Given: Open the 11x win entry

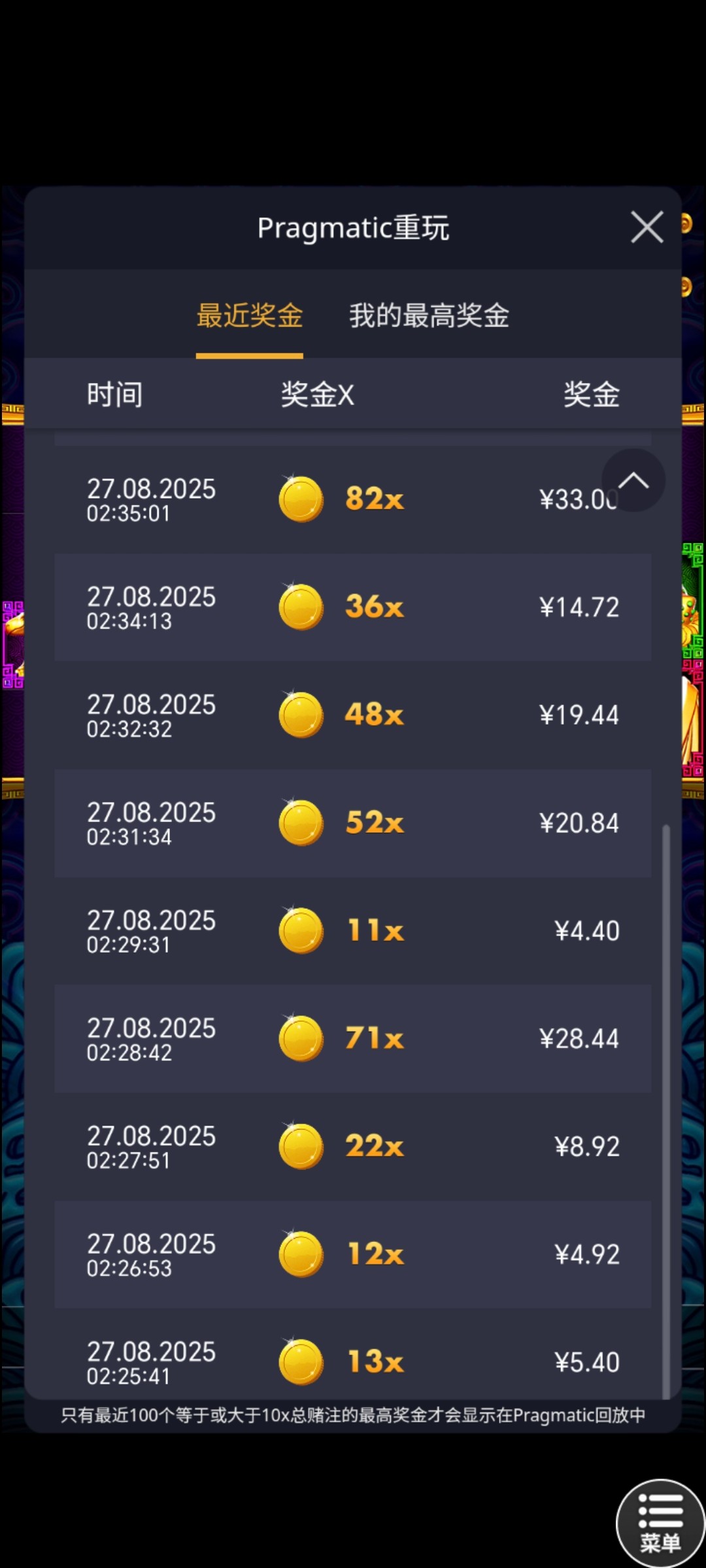Looking at the screenshot, I should coord(353,931).
